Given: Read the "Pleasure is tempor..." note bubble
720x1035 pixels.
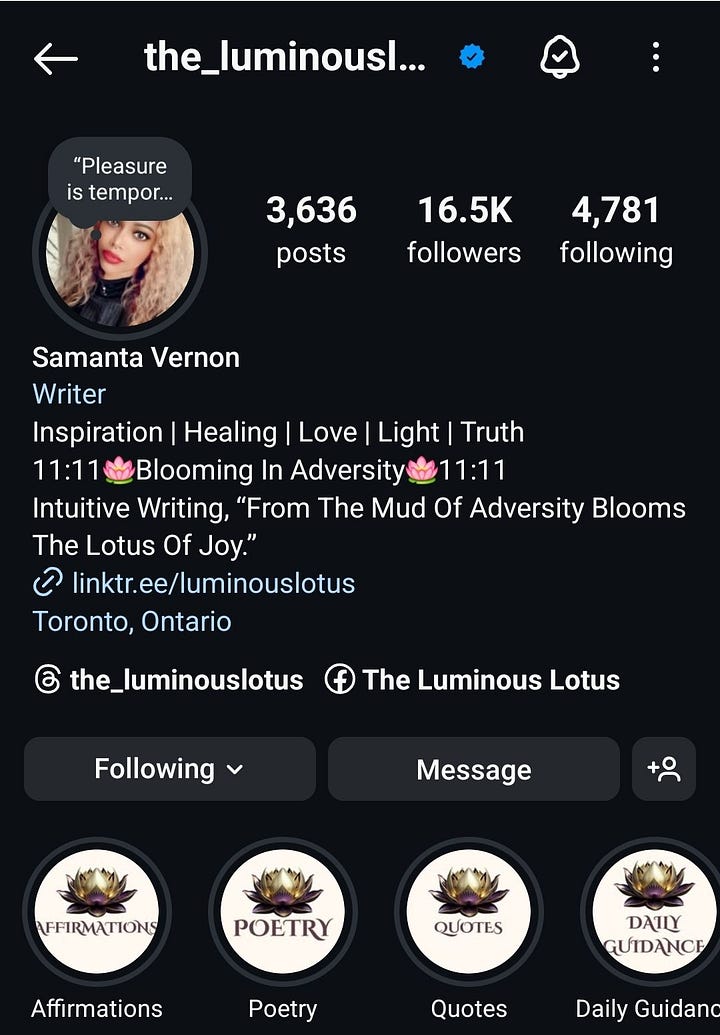Looking at the screenshot, I should [119, 179].
